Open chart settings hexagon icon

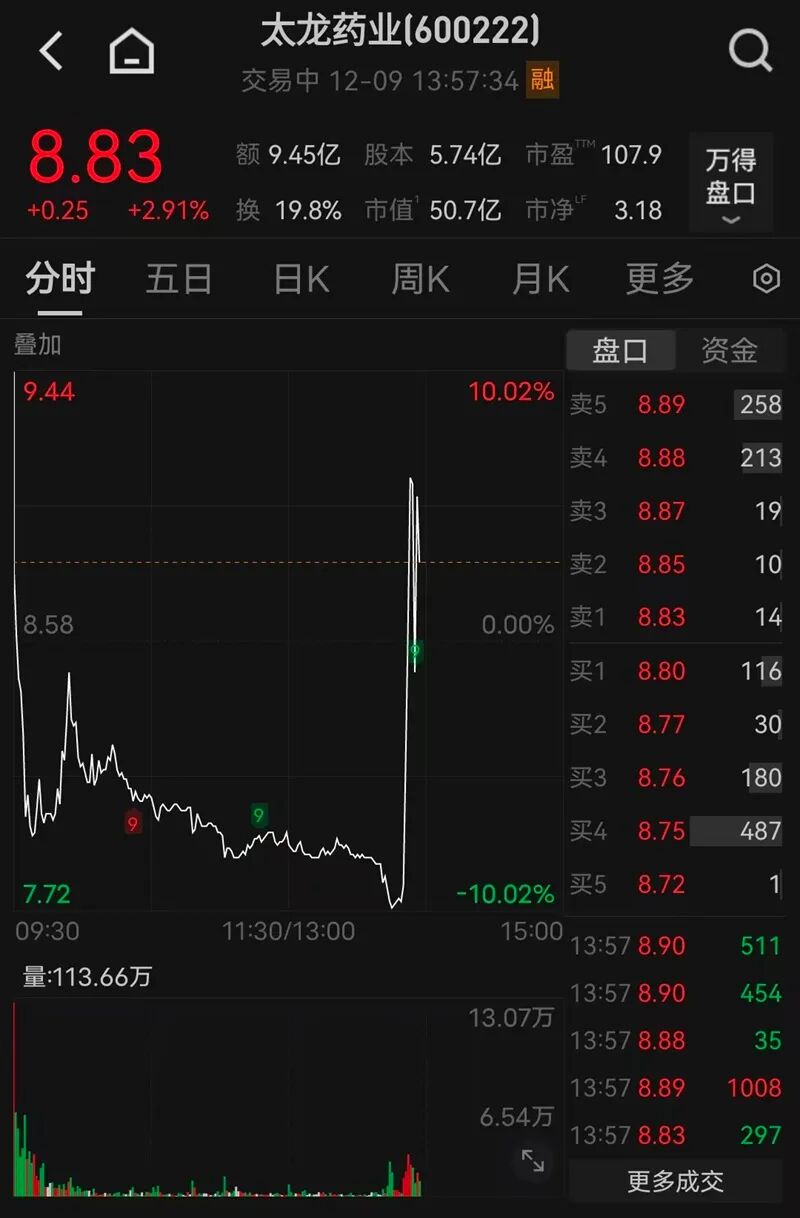pyautogui.click(x=766, y=279)
